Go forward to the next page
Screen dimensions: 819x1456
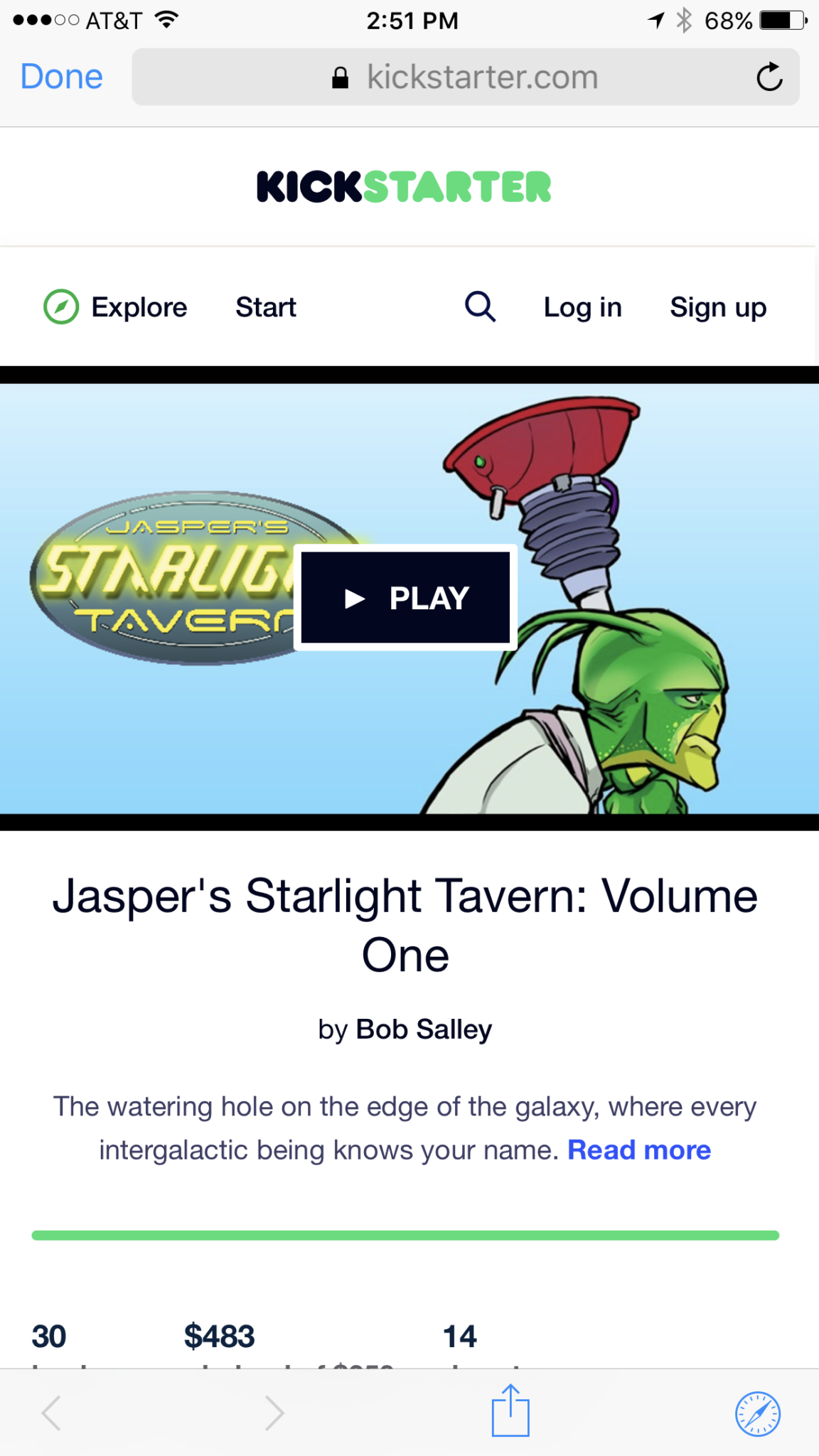(x=274, y=1413)
